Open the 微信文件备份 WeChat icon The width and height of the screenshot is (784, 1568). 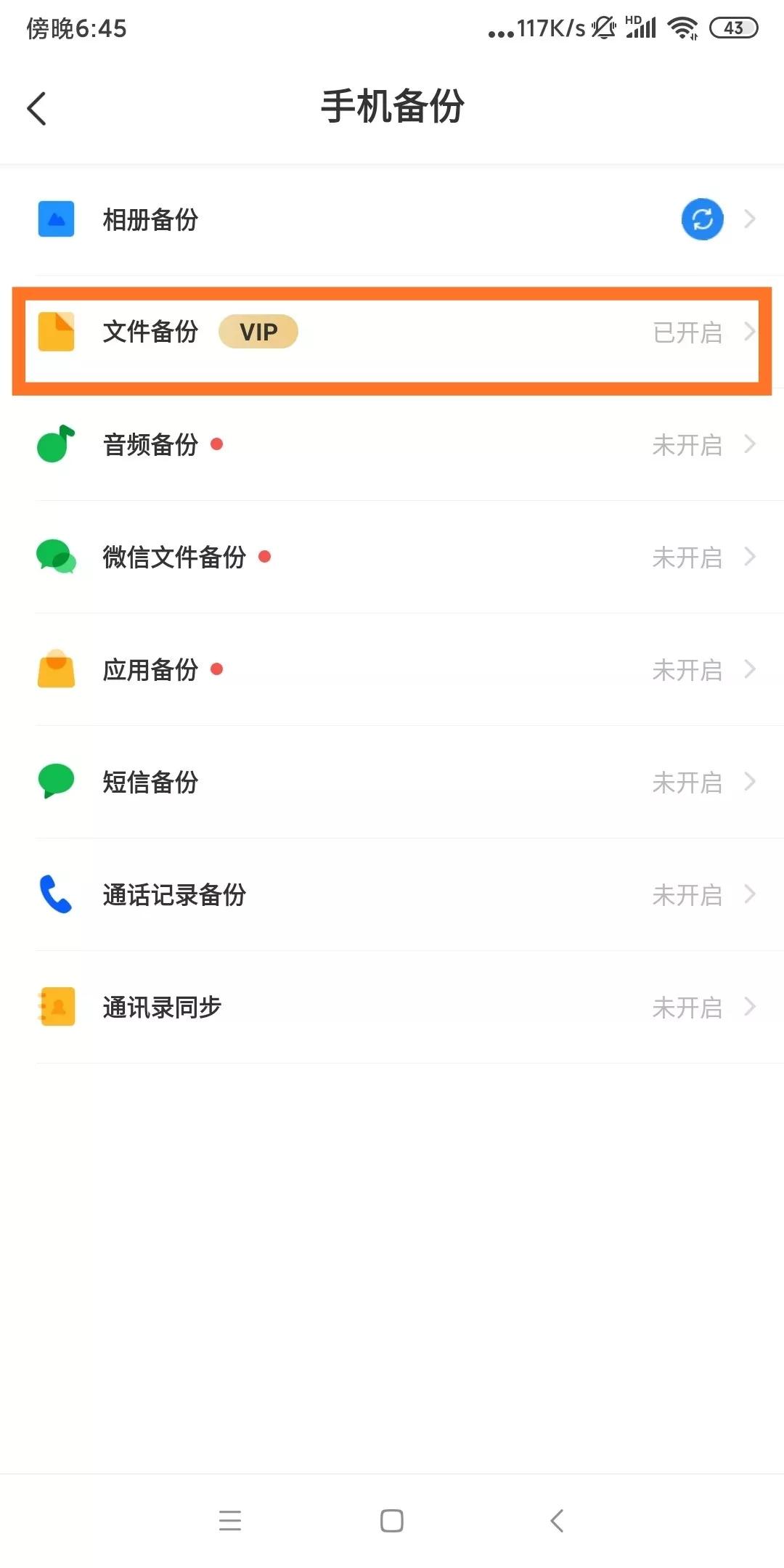pos(55,557)
